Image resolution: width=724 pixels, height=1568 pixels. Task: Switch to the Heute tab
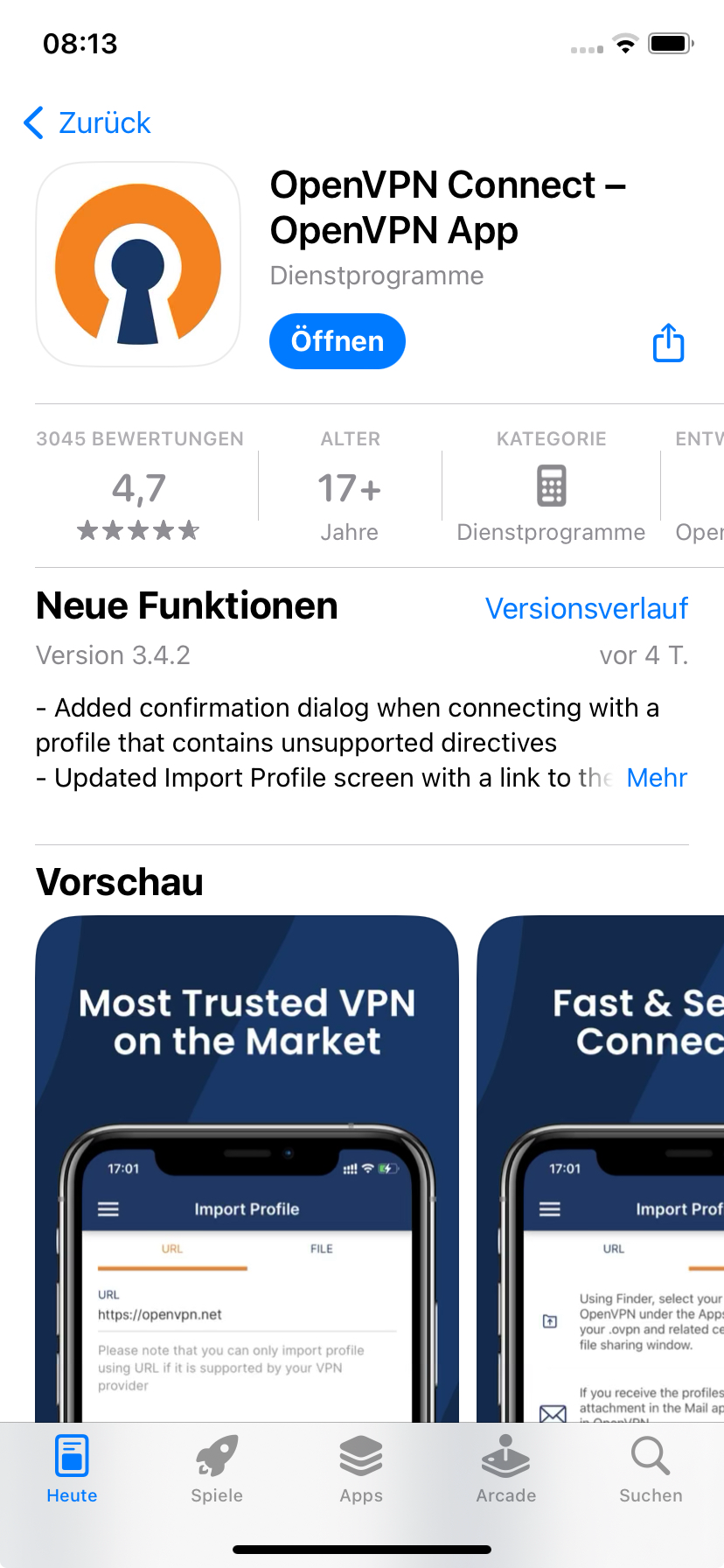72,1470
